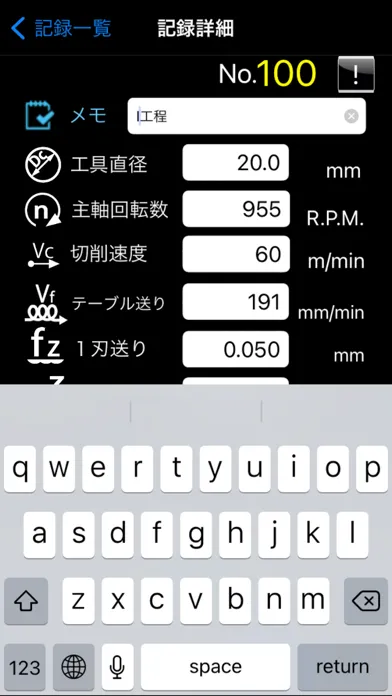Edit the メモ field containing 工程
This screenshot has height=696, width=392.
tap(246, 116)
